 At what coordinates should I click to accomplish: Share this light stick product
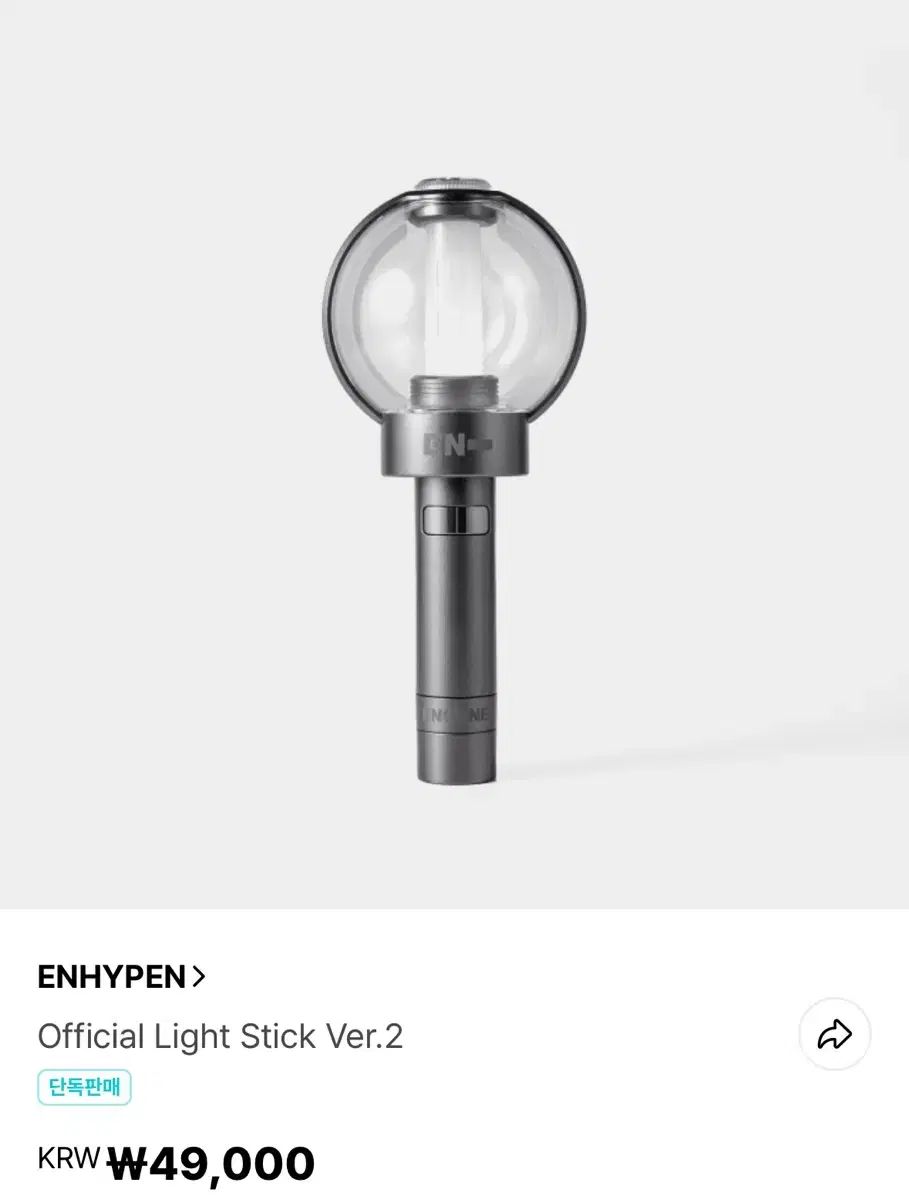(x=834, y=1035)
